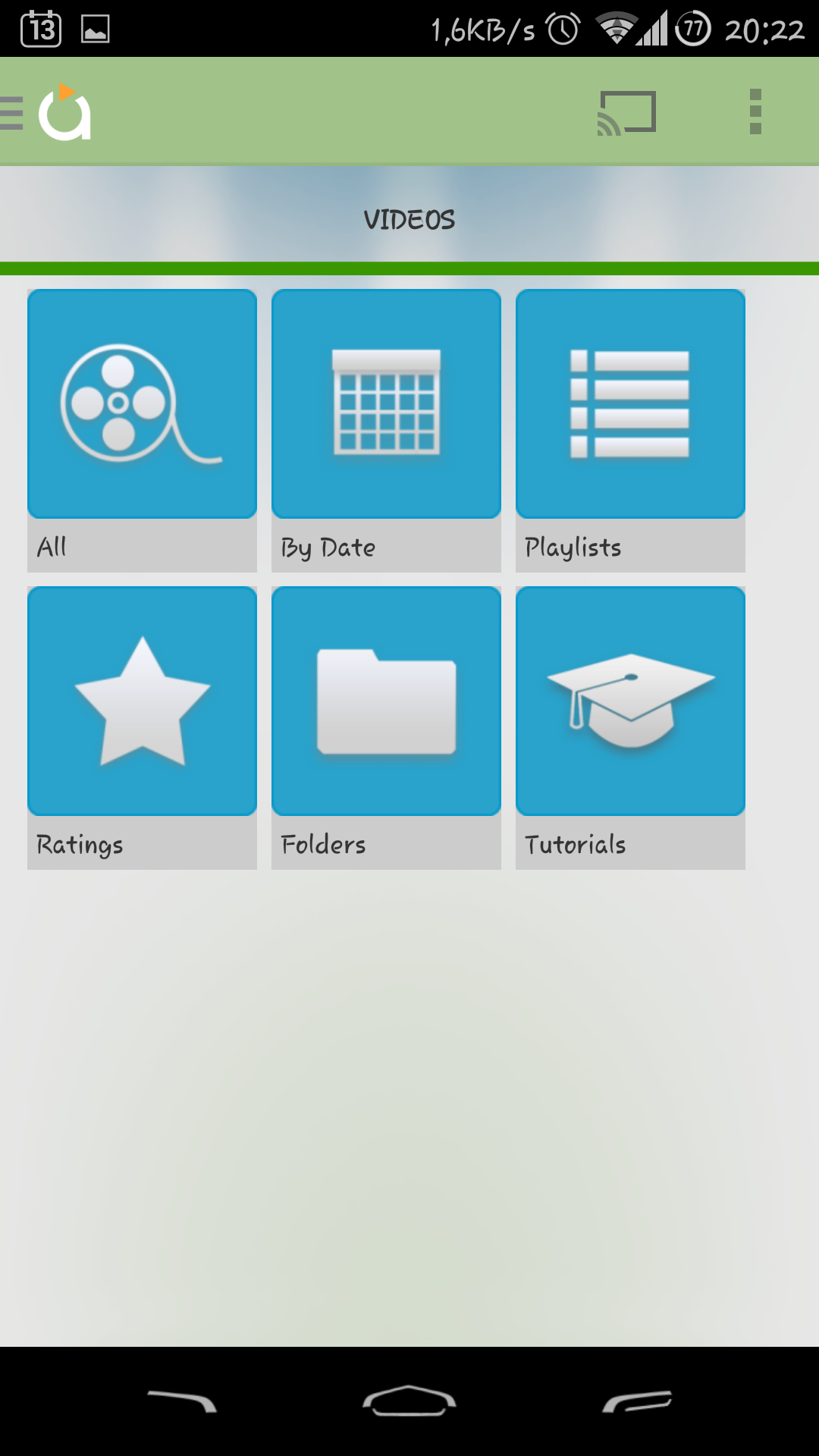Tap the cast to screen icon
The width and height of the screenshot is (819, 1456).
click(x=626, y=113)
